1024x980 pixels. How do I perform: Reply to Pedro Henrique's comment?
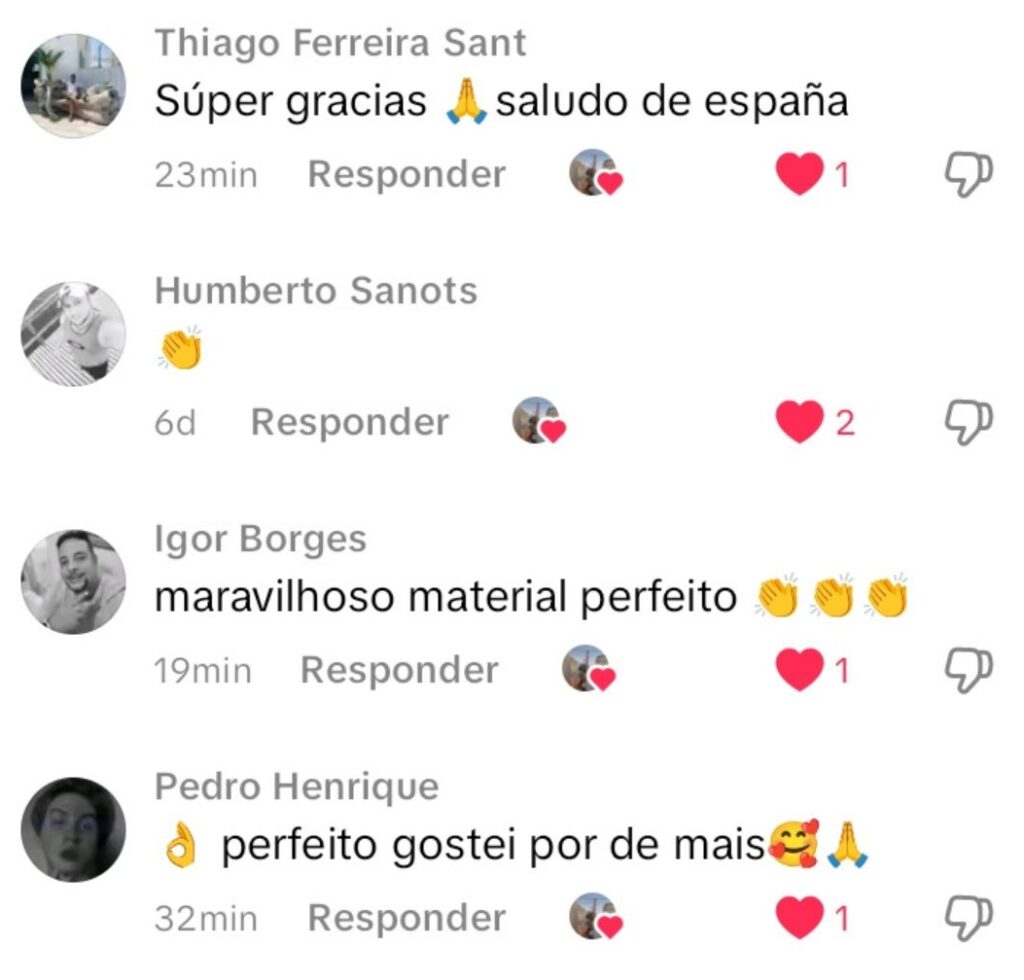tap(406, 918)
